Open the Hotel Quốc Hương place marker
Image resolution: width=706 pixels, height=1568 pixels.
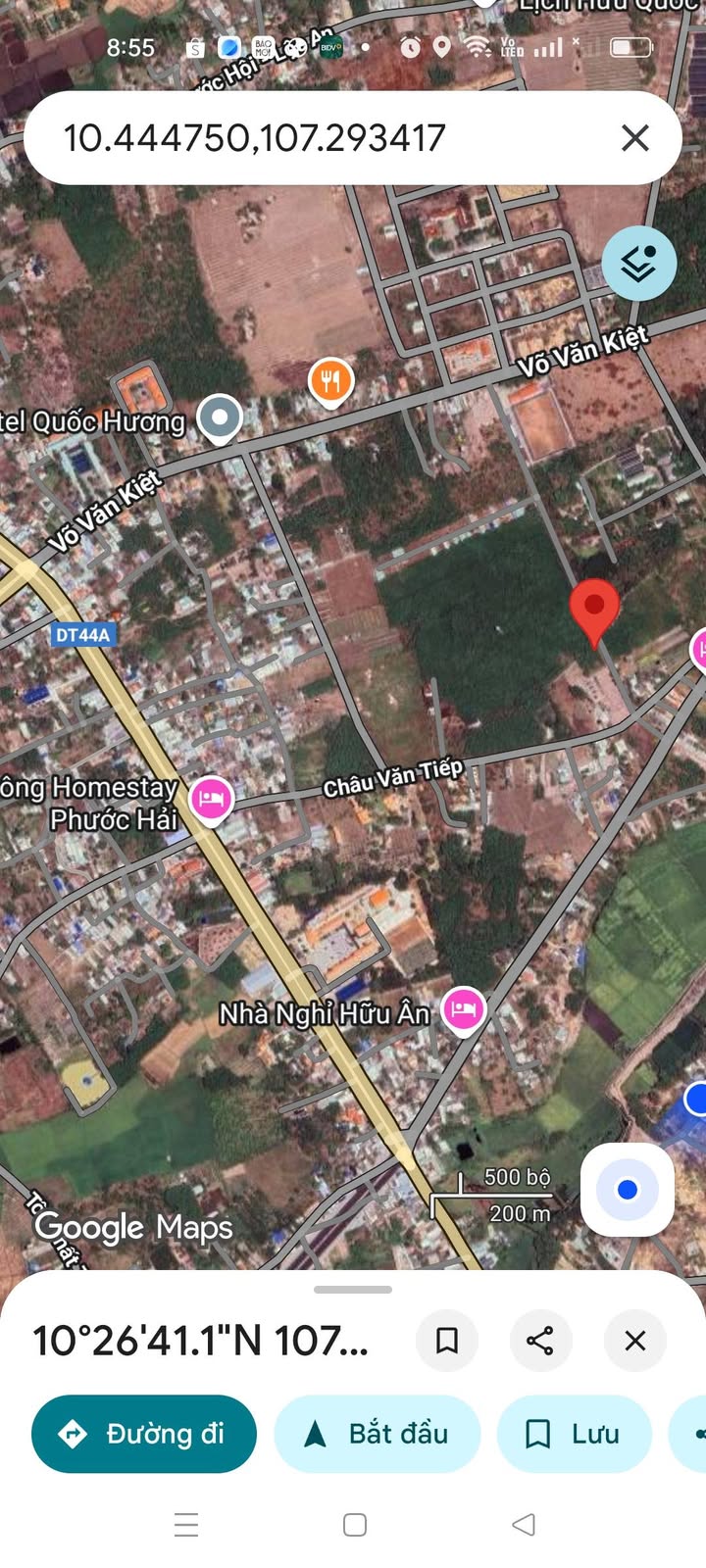tap(220, 418)
